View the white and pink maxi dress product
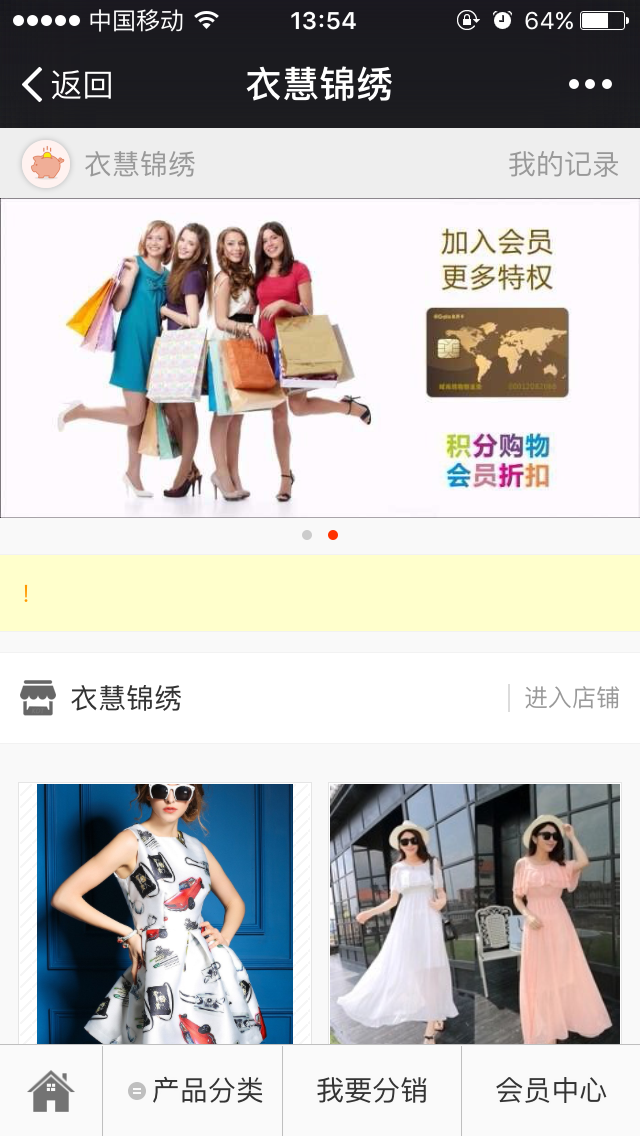Image resolution: width=640 pixels, height=1136 pixels. (475, 913)
